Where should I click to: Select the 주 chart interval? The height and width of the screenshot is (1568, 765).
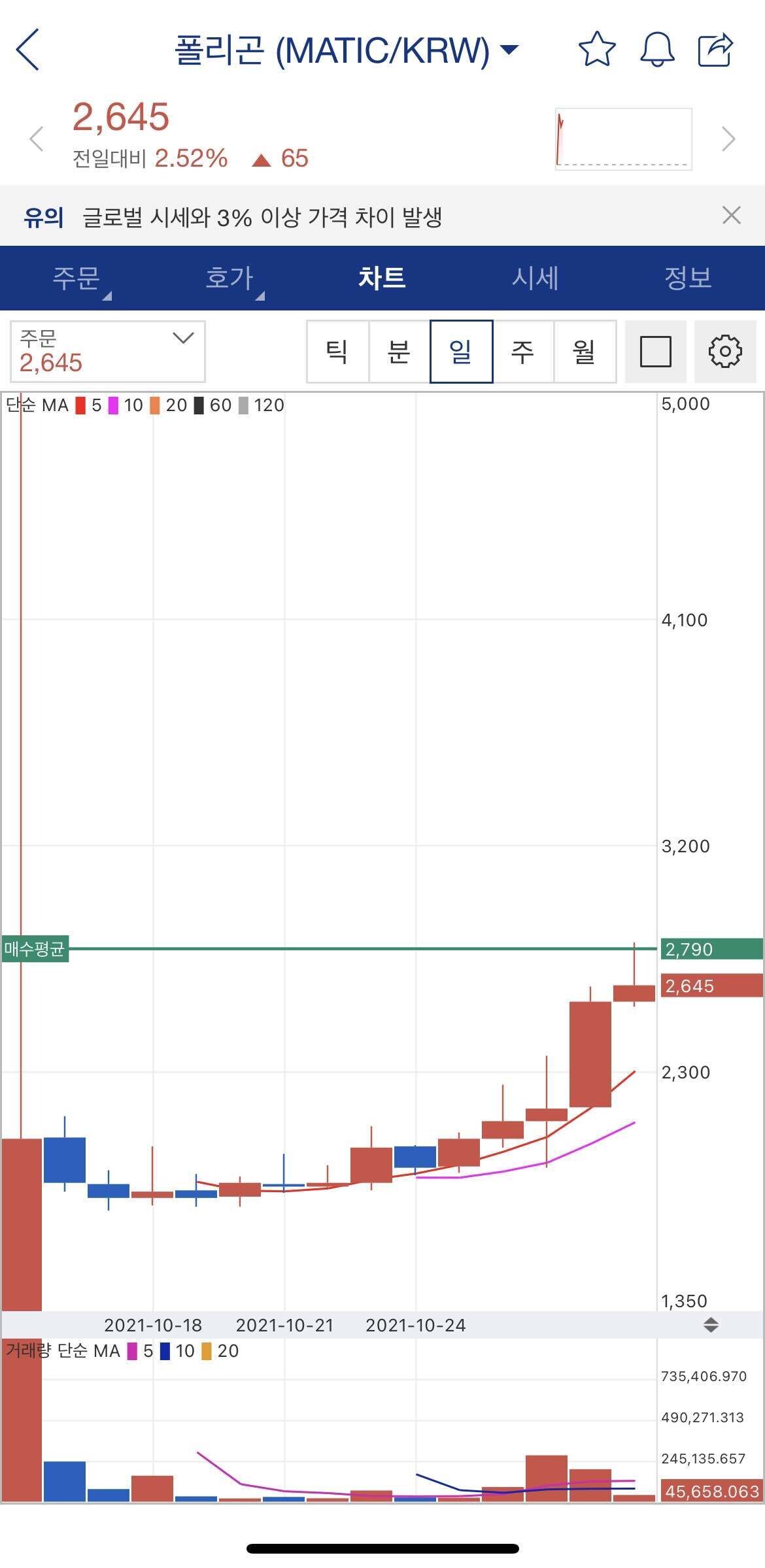coord(522,352)
